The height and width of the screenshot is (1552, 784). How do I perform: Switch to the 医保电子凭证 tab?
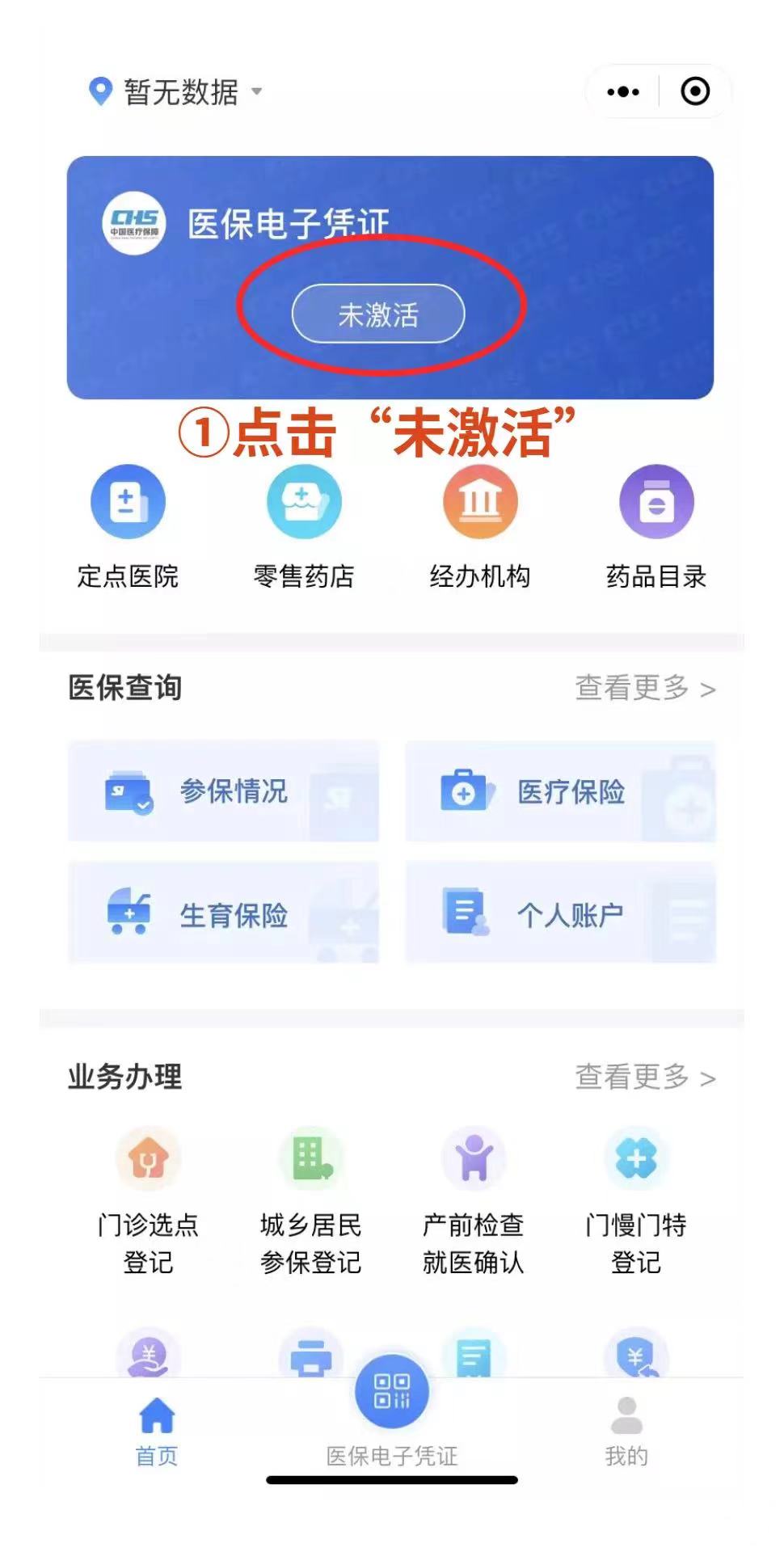pyautogui.click(x=392, y=1411)
